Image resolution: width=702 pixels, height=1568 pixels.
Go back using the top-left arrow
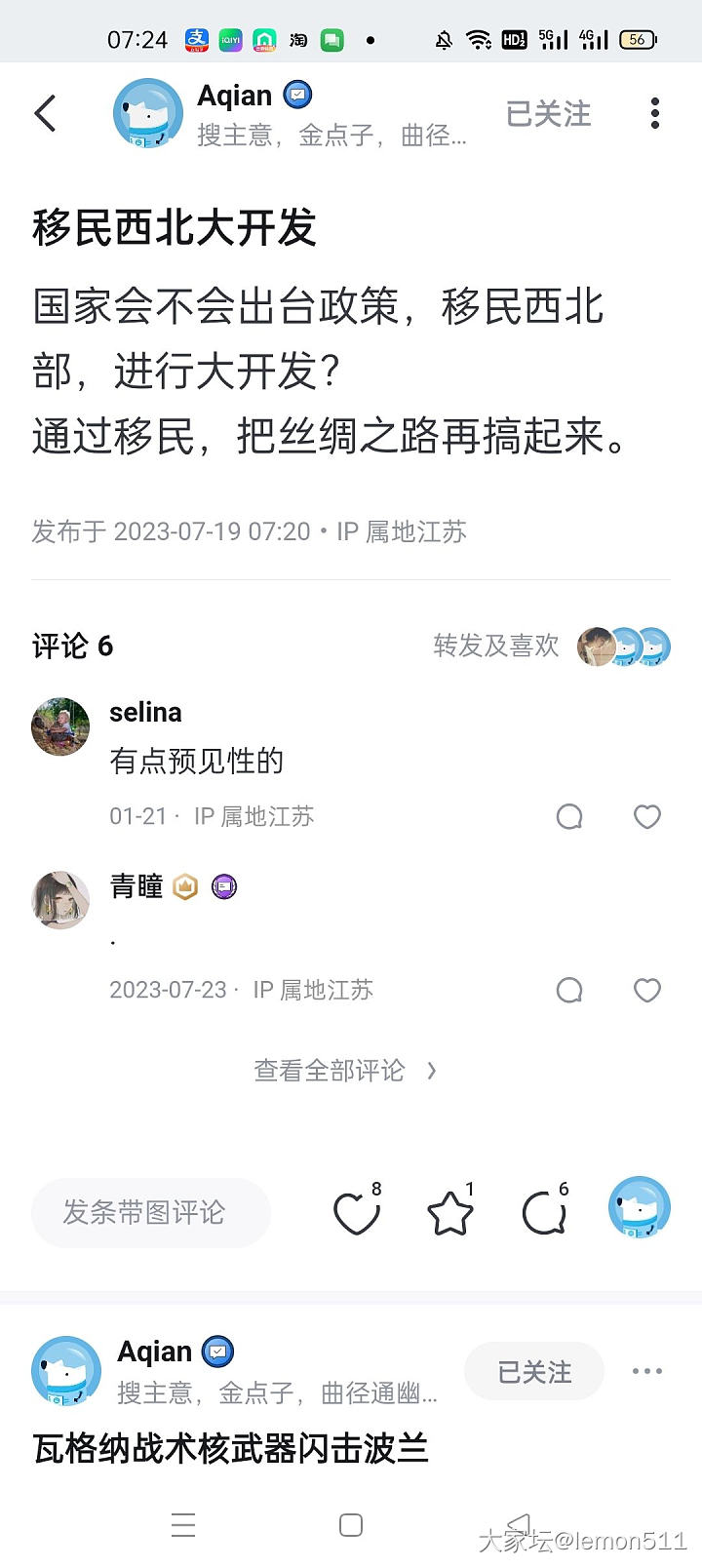[x=45, y=113]
